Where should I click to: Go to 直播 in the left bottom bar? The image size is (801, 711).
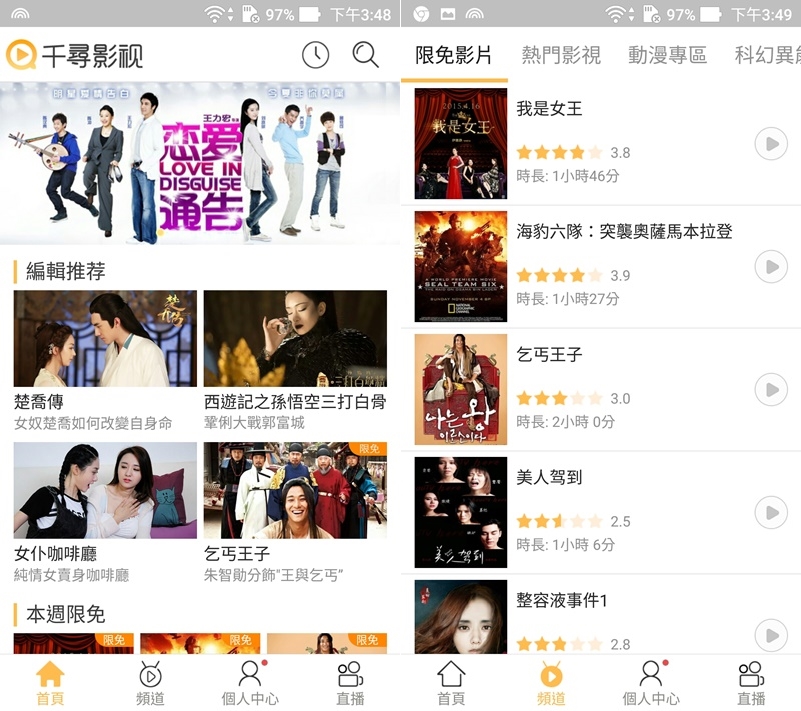(x=350, y=683)
